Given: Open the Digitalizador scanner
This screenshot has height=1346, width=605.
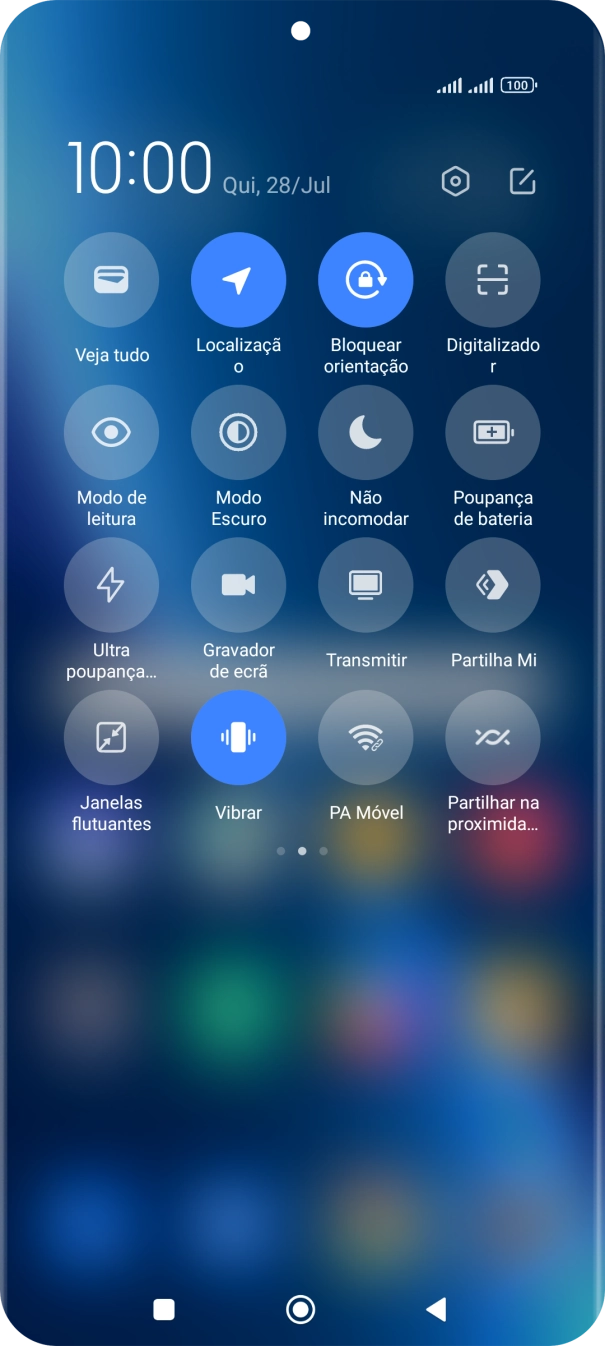Looking at the screenshot, I should [492, 280].
